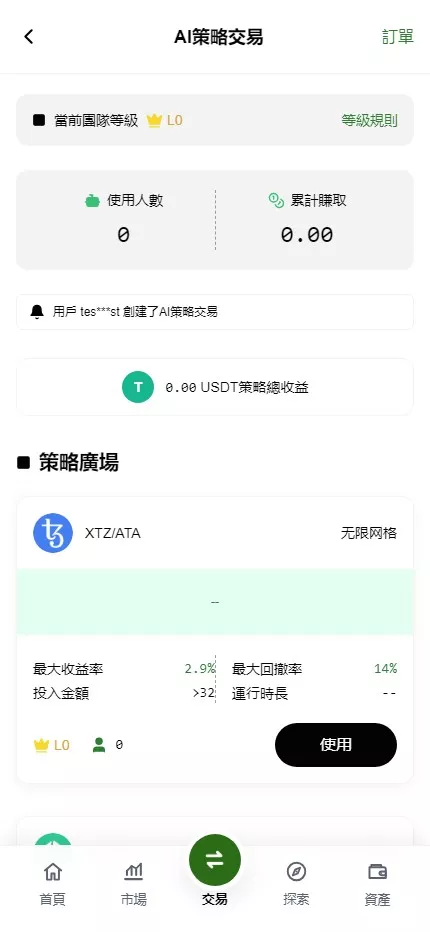Select the 交易 trade tab
This screenshot has width=430, height=932.
(215, 874)
